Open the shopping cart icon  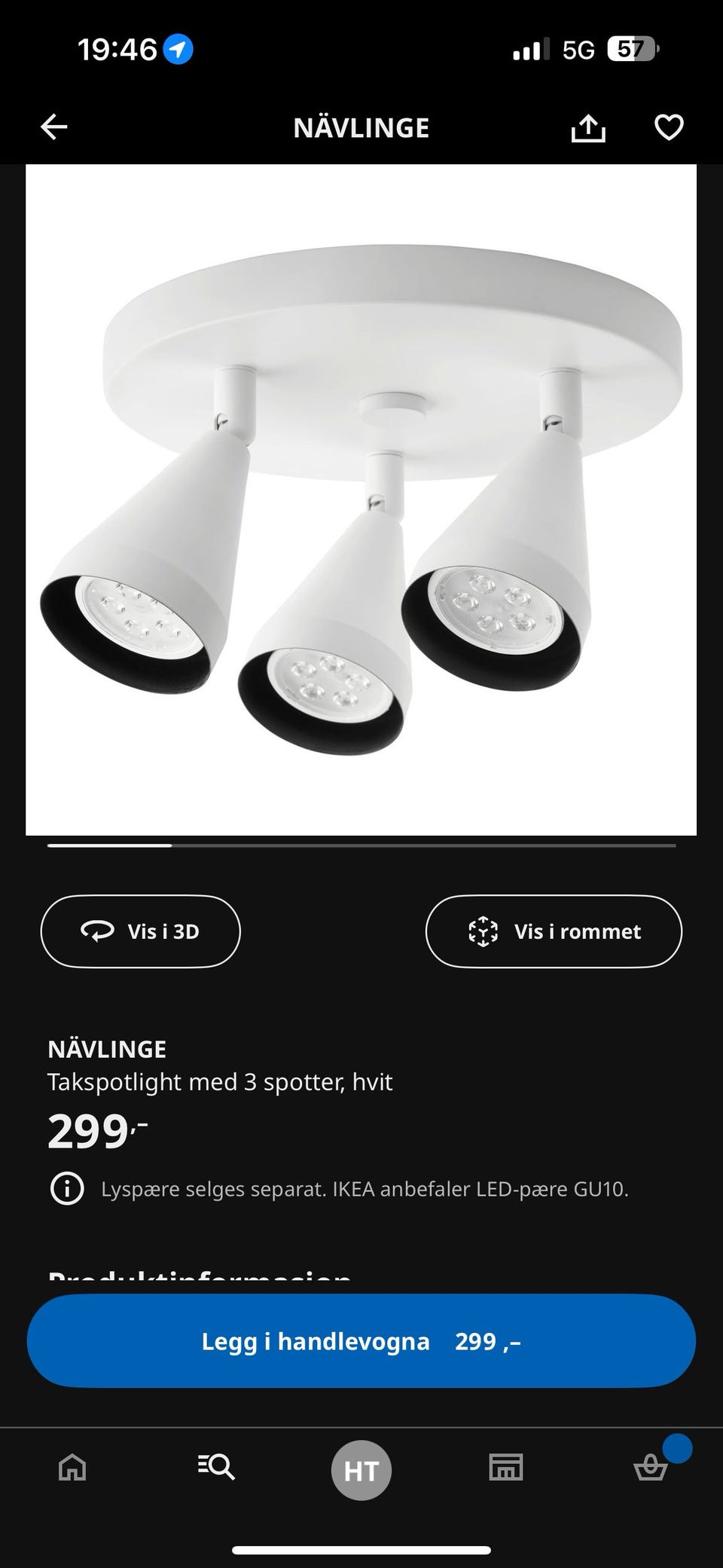tap(649, 1471)
